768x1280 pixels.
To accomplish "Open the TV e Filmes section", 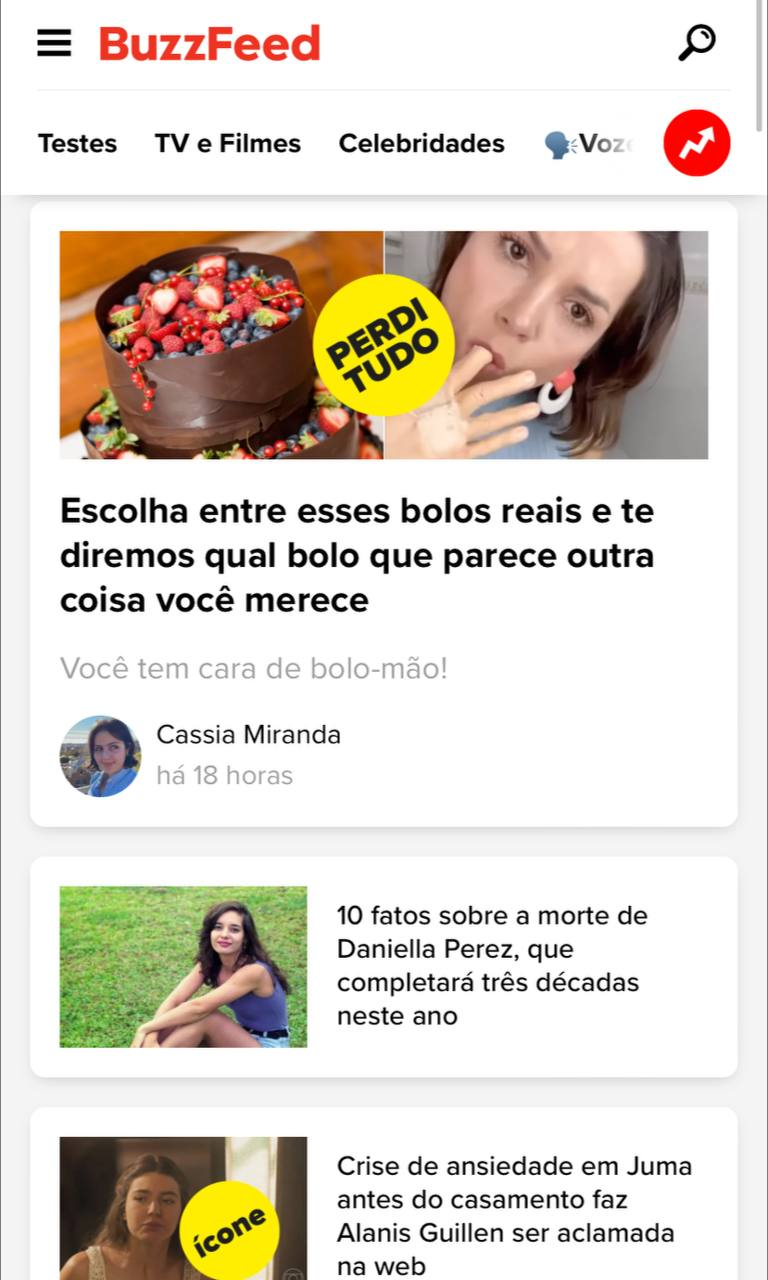I will tap(227, 144).
